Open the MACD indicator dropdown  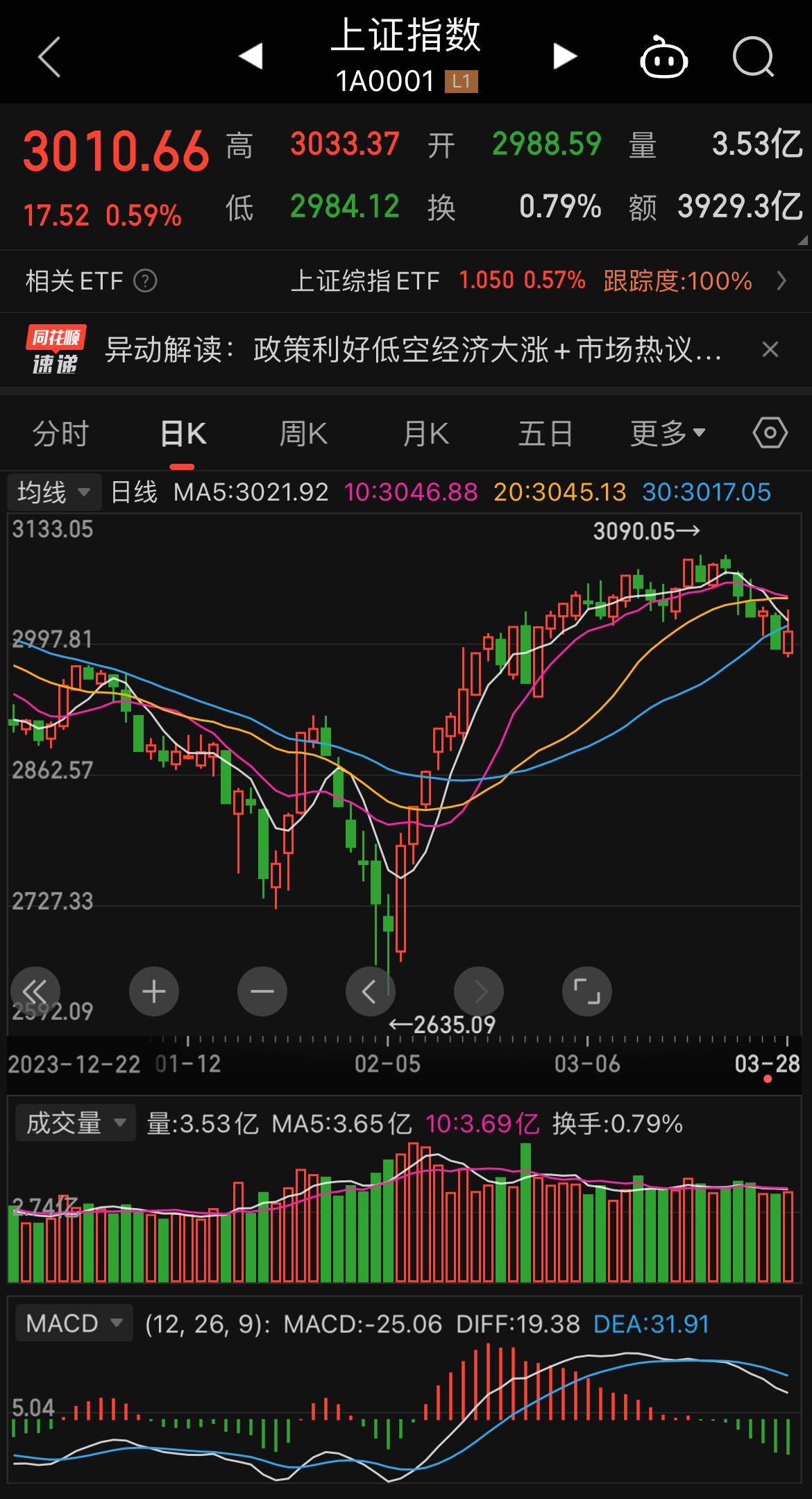74,1323
